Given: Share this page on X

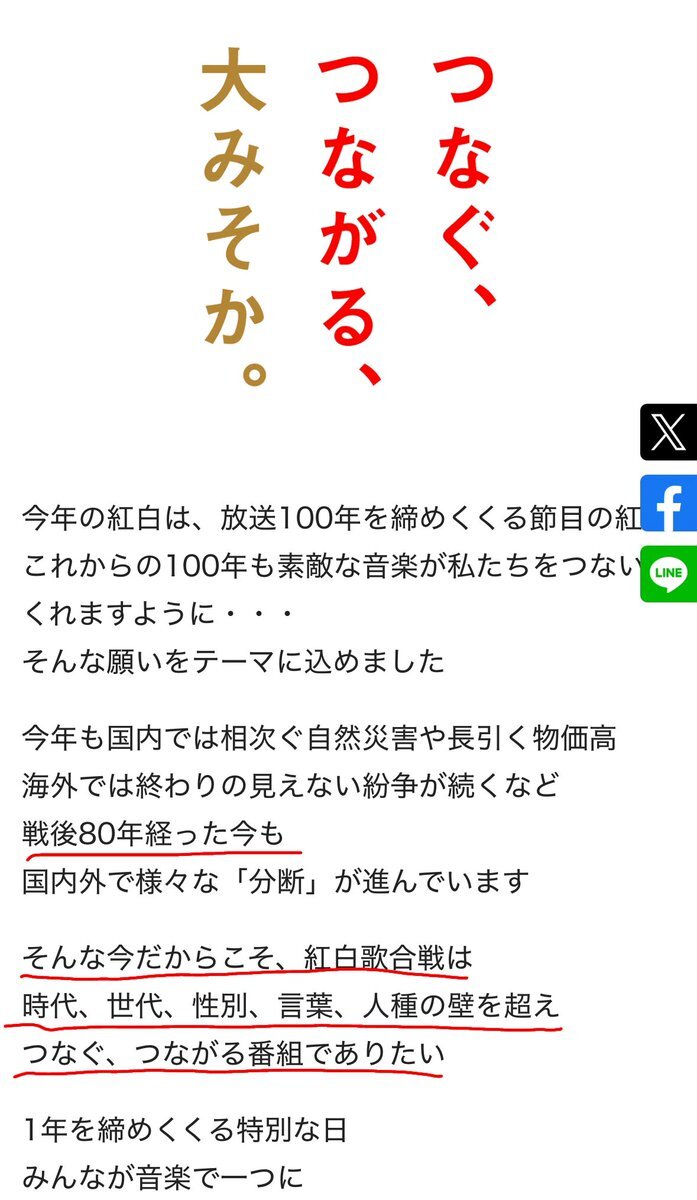Looking at the screenshot, I should point(669,432).
